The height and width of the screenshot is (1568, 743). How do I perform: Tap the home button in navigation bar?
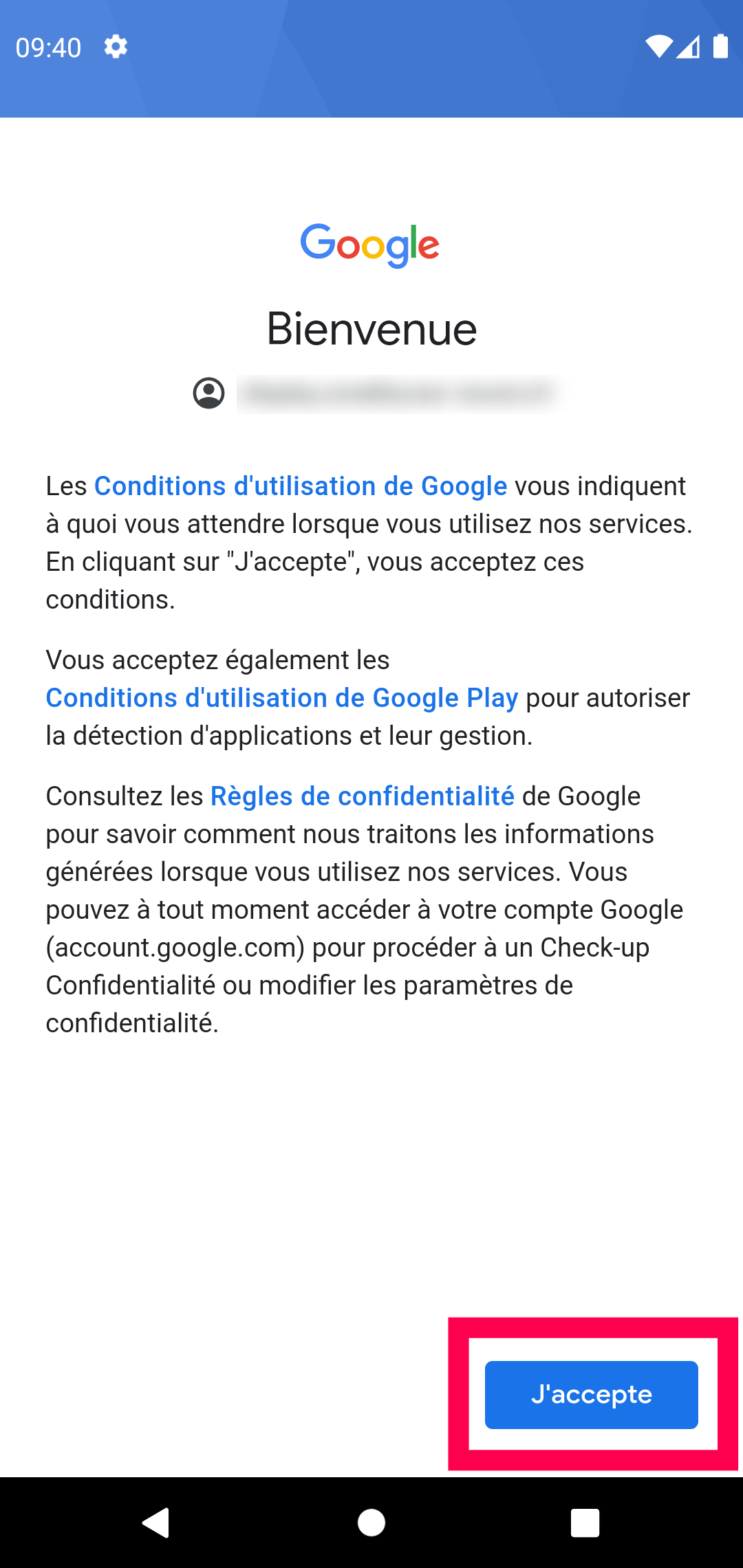point(371,1523)
